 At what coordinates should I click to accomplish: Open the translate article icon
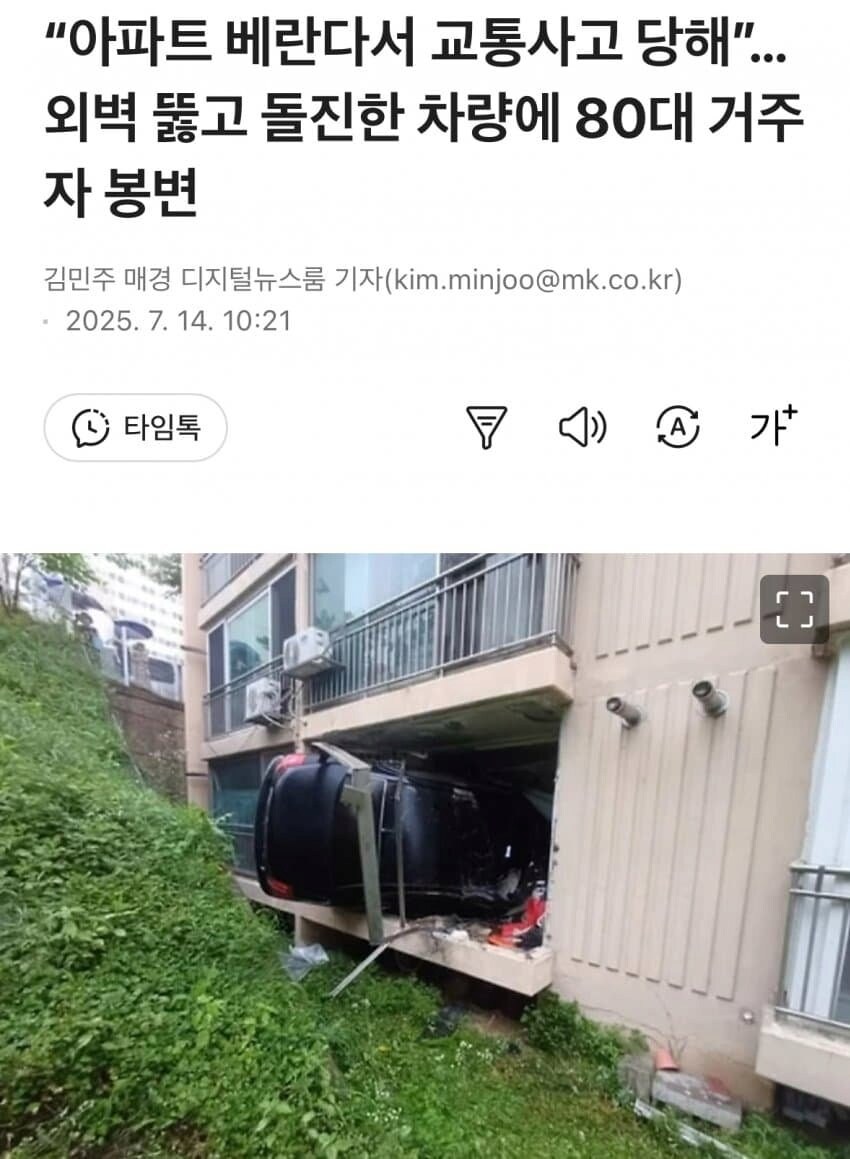[677, 428]
